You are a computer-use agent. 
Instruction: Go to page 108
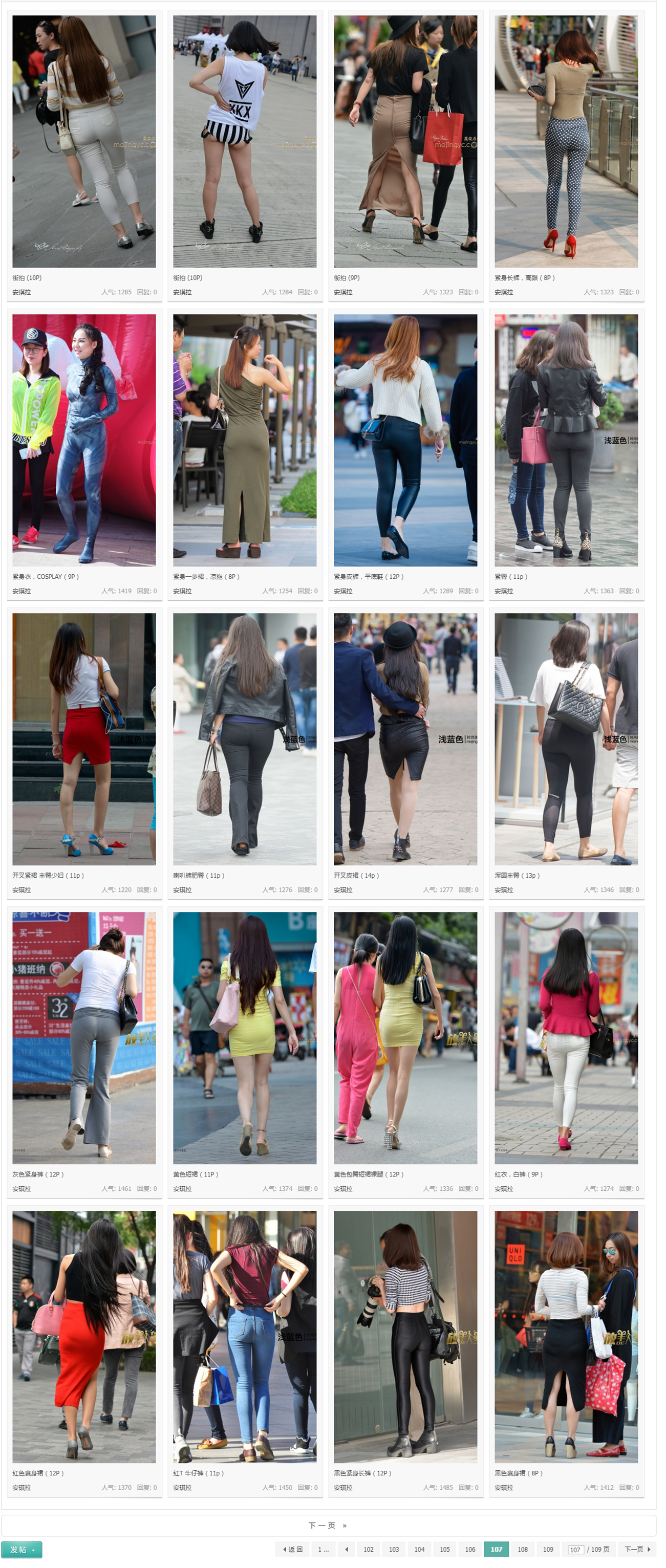522,1549
